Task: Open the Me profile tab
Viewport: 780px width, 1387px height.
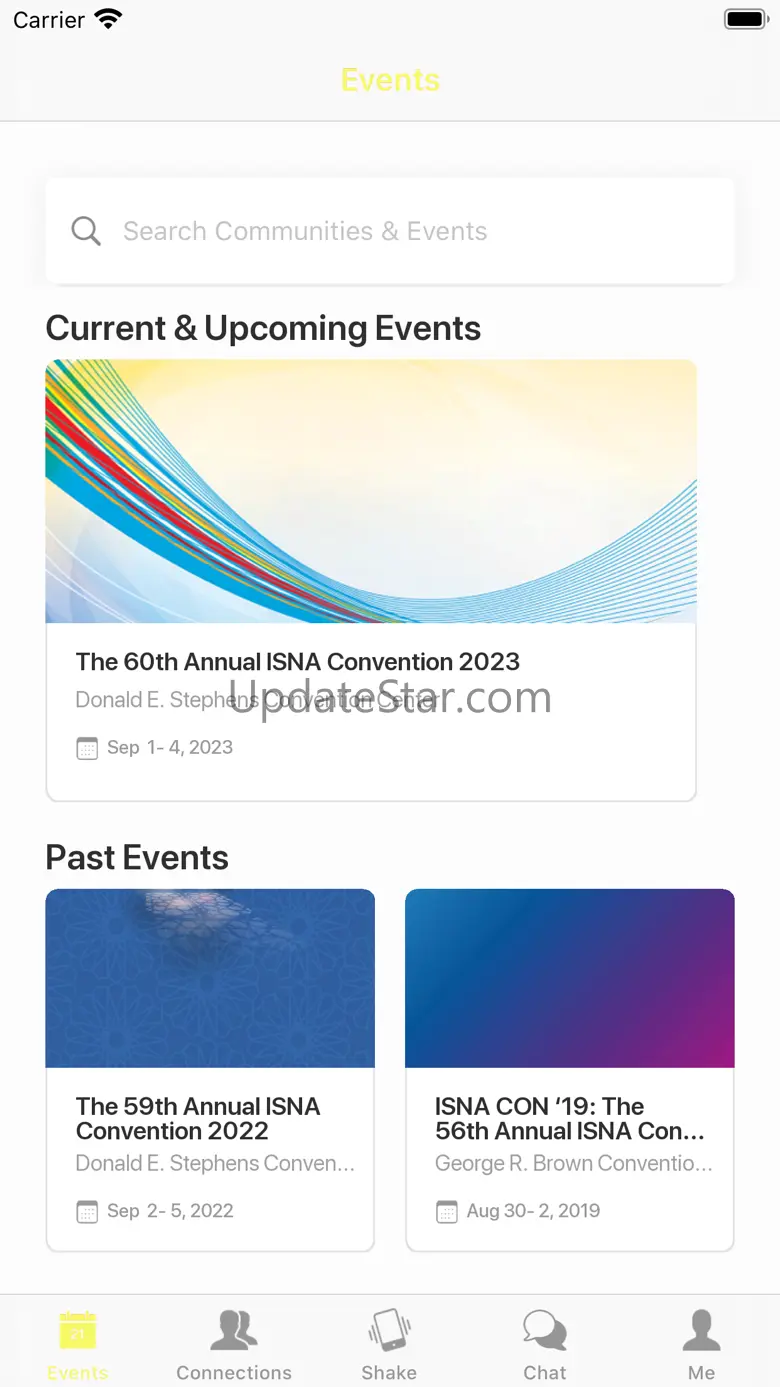Action: (701, 1345)
